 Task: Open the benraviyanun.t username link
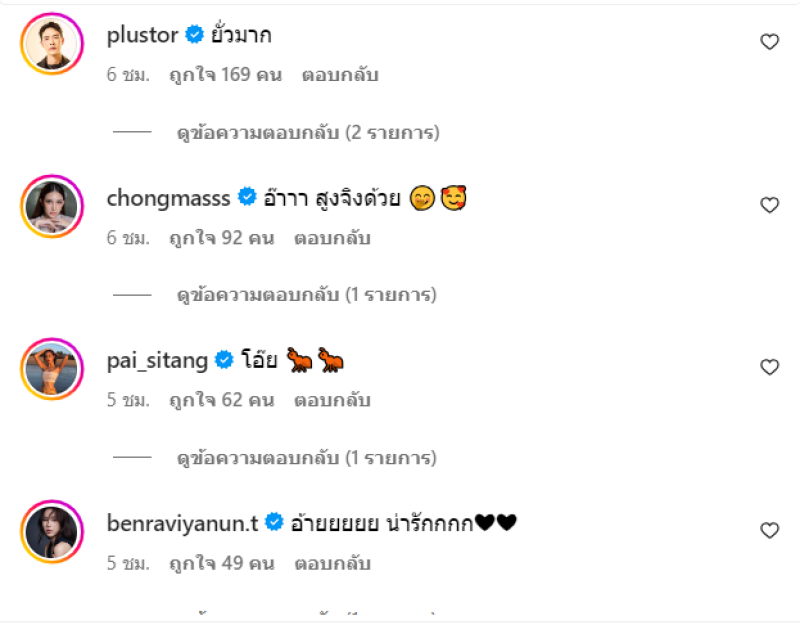point(183,522)
